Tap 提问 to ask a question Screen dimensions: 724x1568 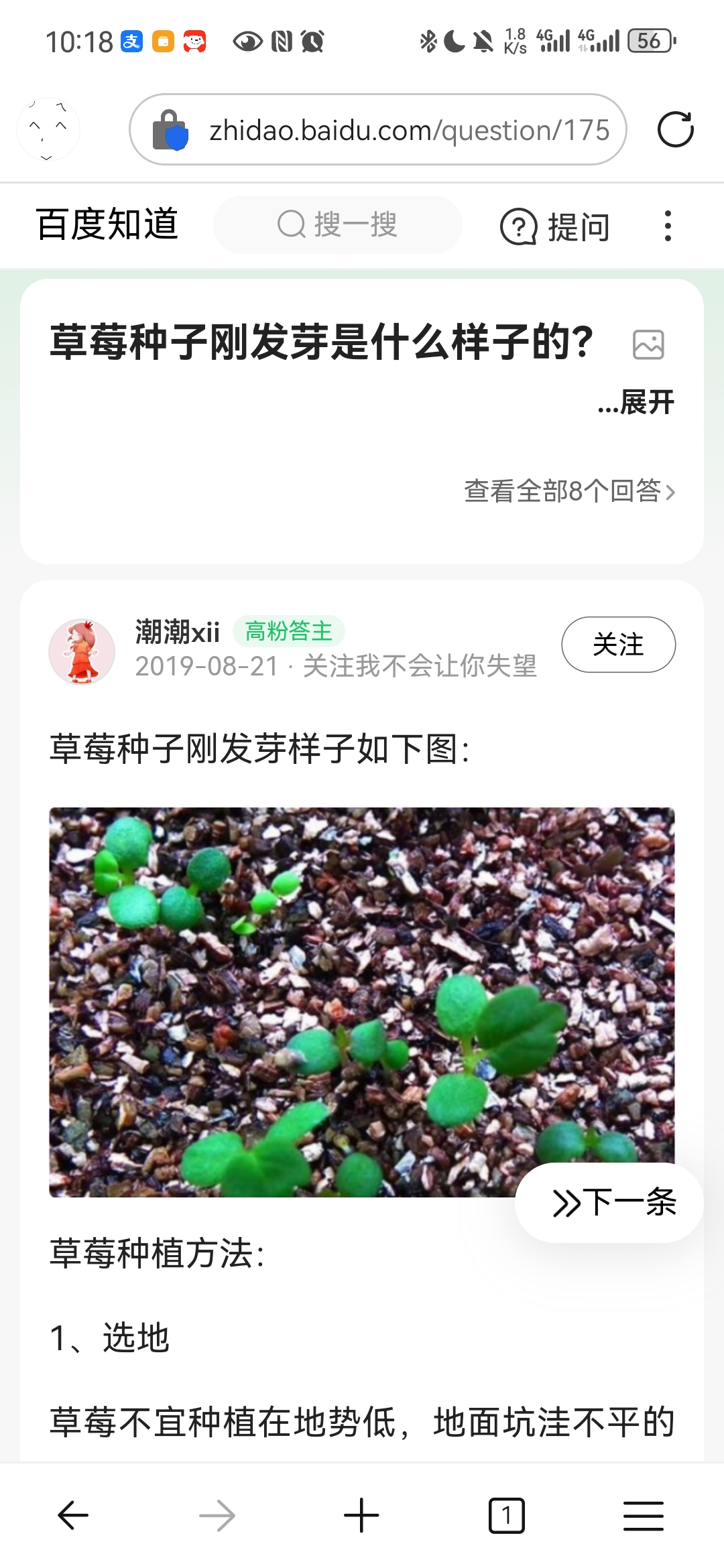click(x=555, y=226)
